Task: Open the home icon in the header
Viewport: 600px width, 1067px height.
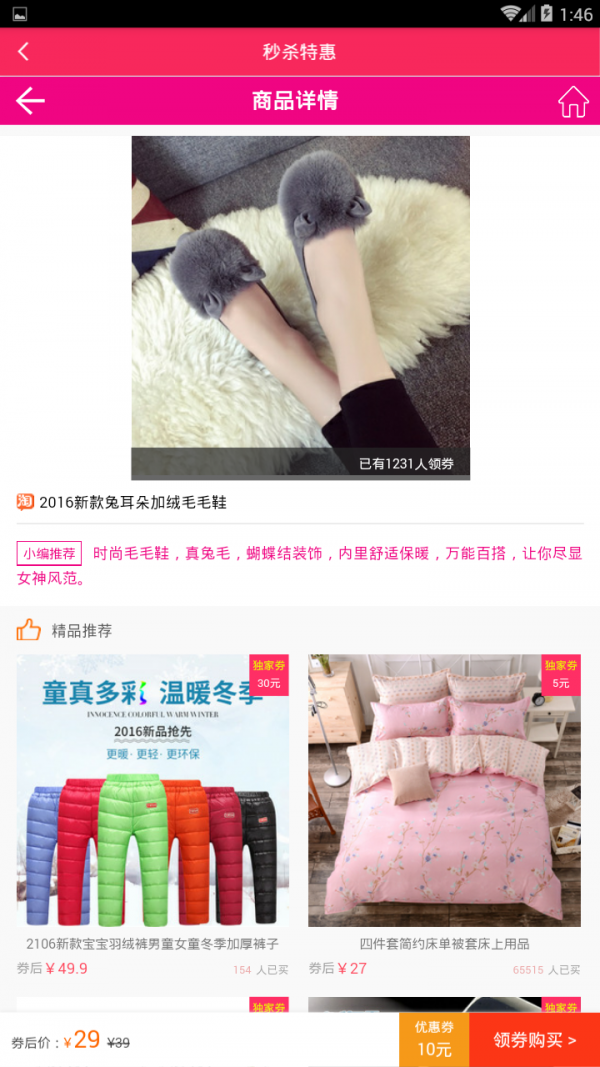Action: pyautogui.click(x=573, y=101)
